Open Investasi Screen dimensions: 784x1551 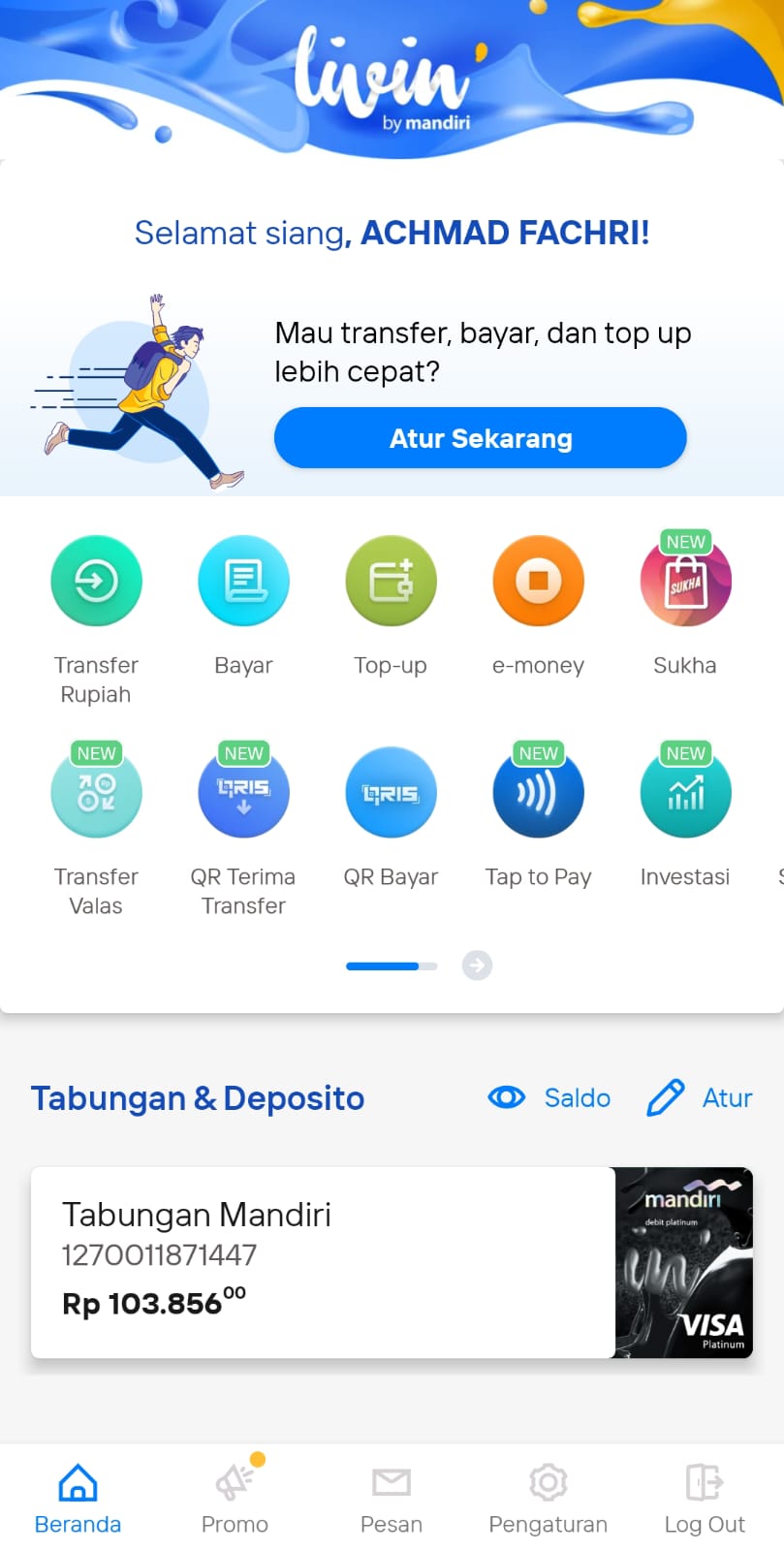pyautogui.click(x=685, y=816)
